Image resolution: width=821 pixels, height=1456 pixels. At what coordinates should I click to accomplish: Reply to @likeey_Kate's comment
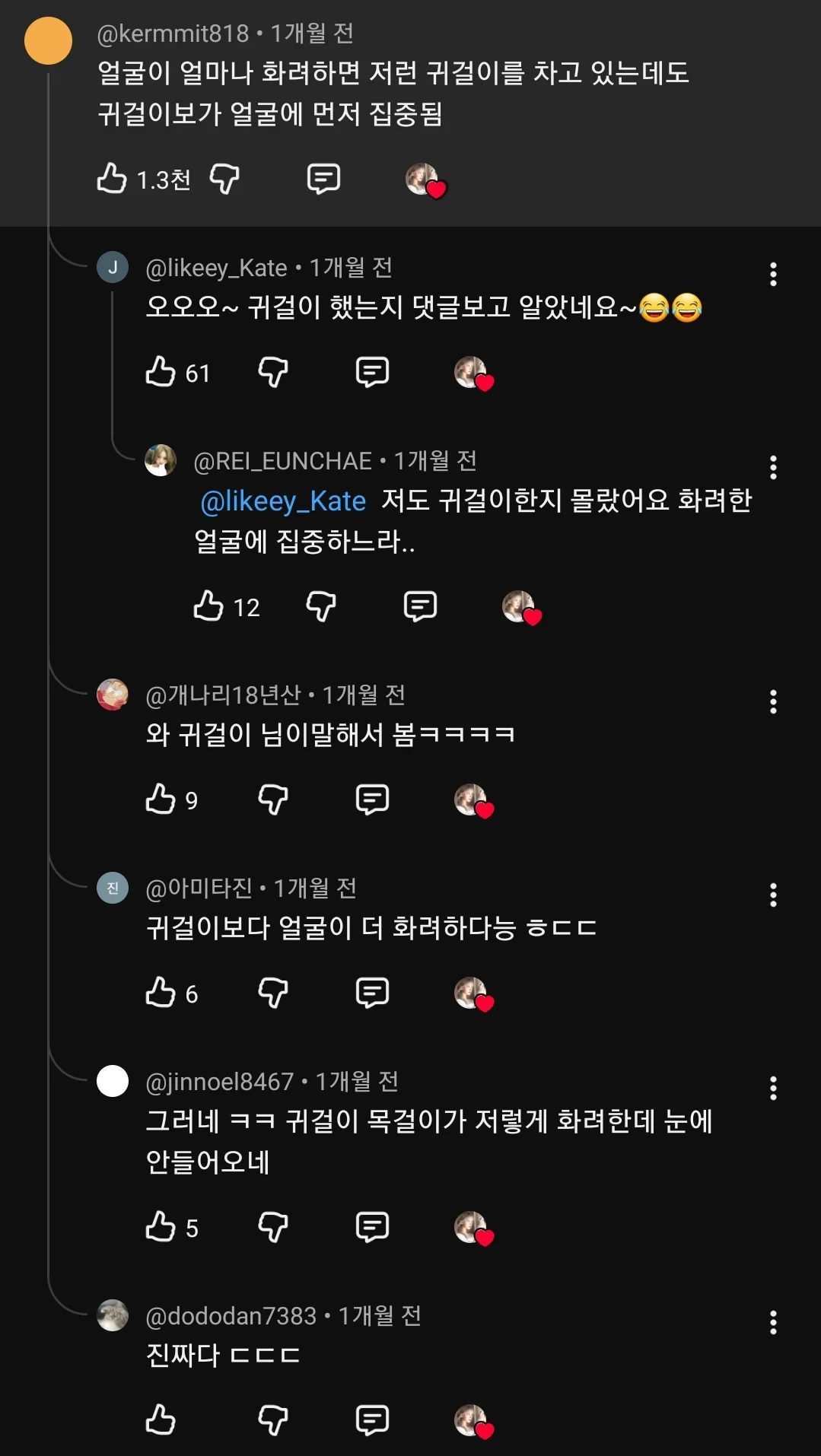tap(372, 372)
